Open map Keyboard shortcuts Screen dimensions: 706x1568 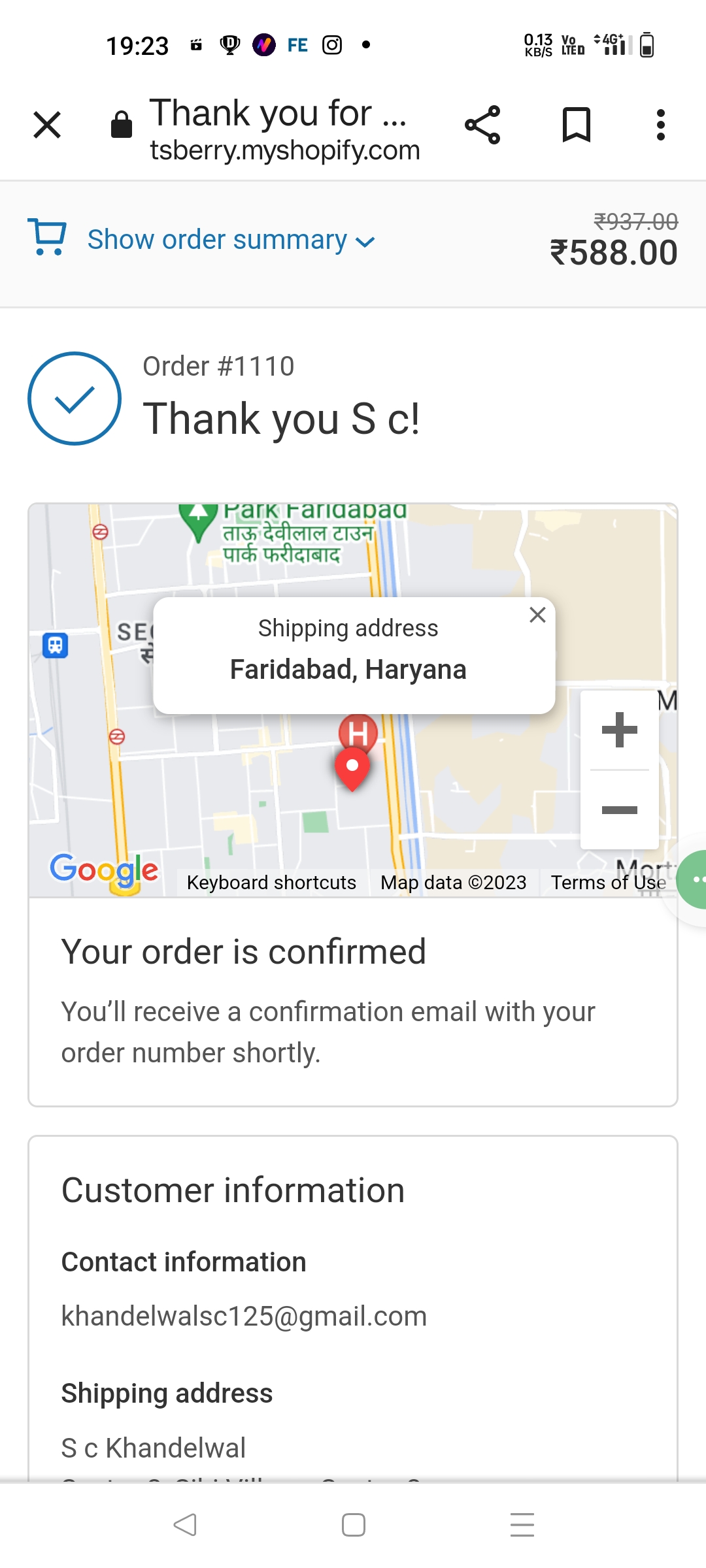[x=271, y=883]
